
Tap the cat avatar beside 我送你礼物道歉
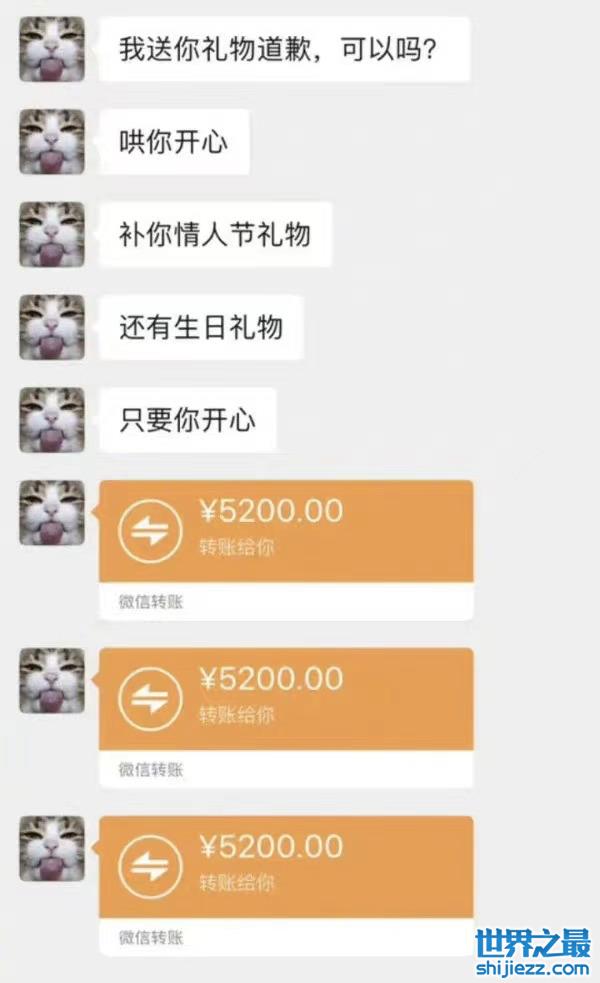52,49
